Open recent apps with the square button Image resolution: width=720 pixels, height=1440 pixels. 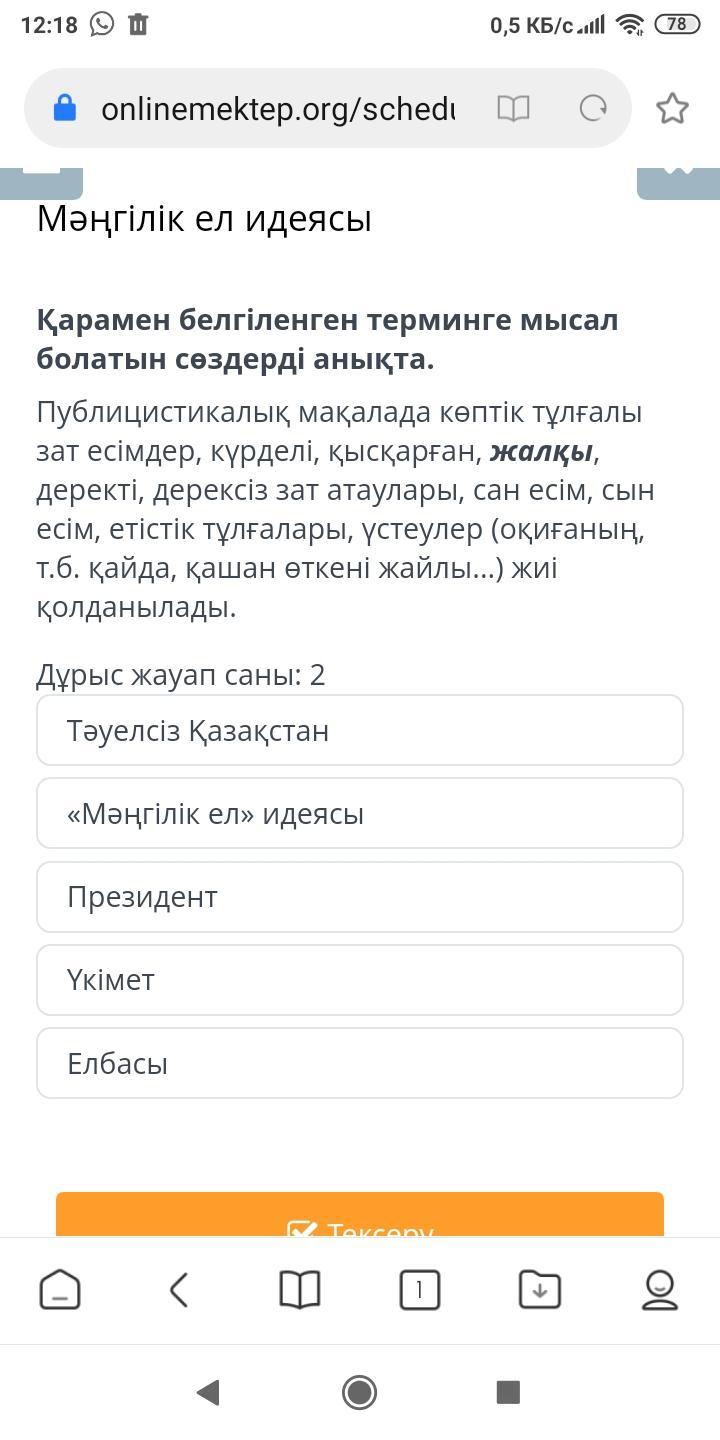coord(508,1392)
